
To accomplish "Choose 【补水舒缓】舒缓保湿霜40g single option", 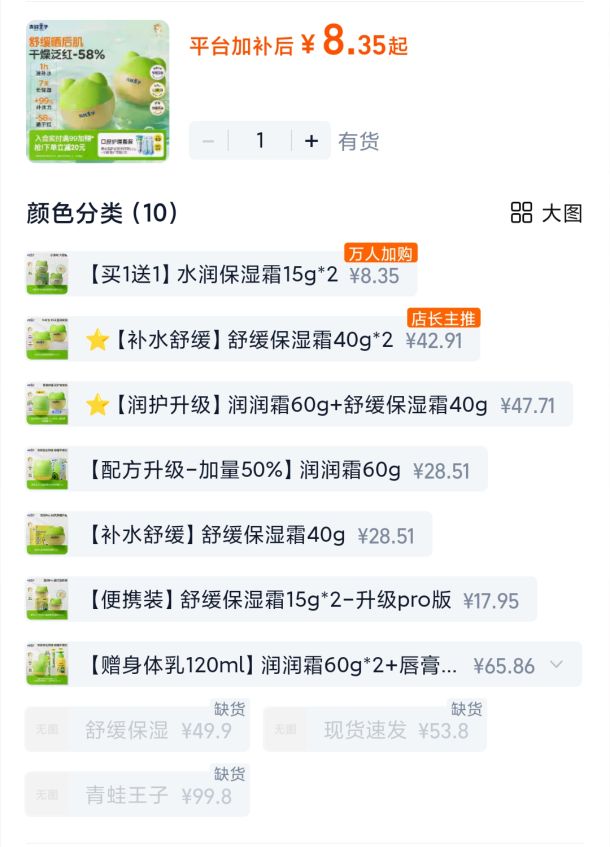I will 229,534.
